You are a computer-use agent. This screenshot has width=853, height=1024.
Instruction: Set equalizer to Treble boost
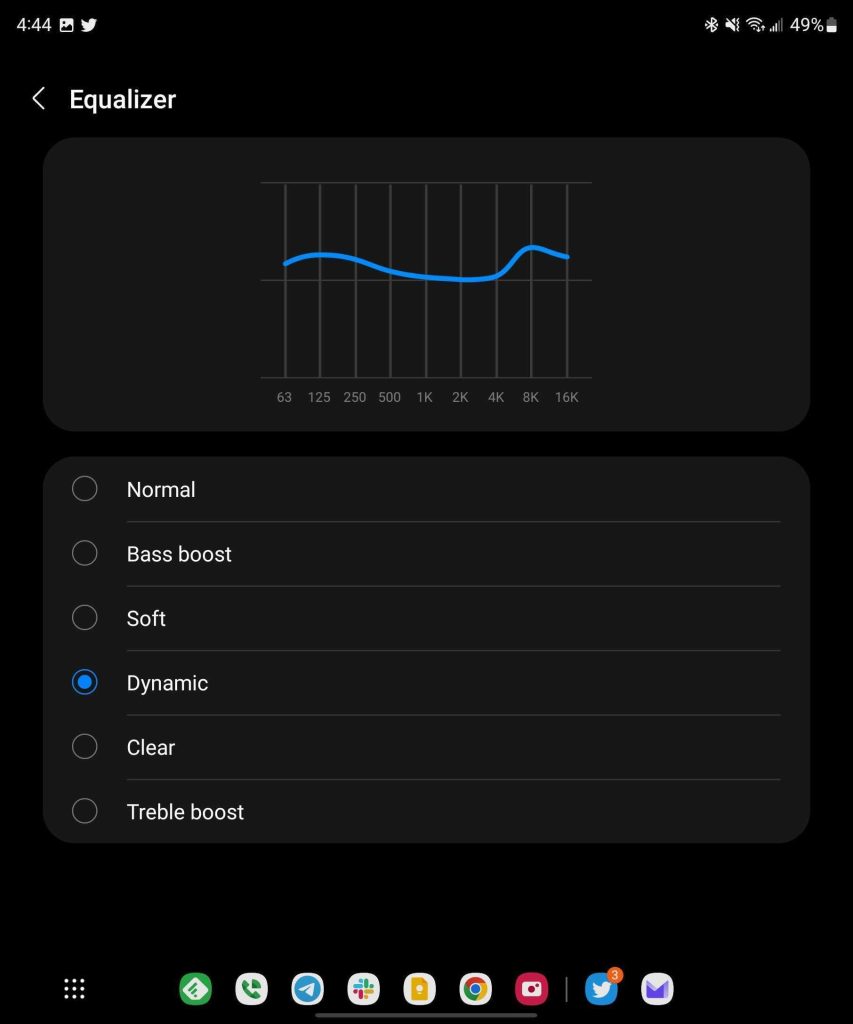[85, 812]
